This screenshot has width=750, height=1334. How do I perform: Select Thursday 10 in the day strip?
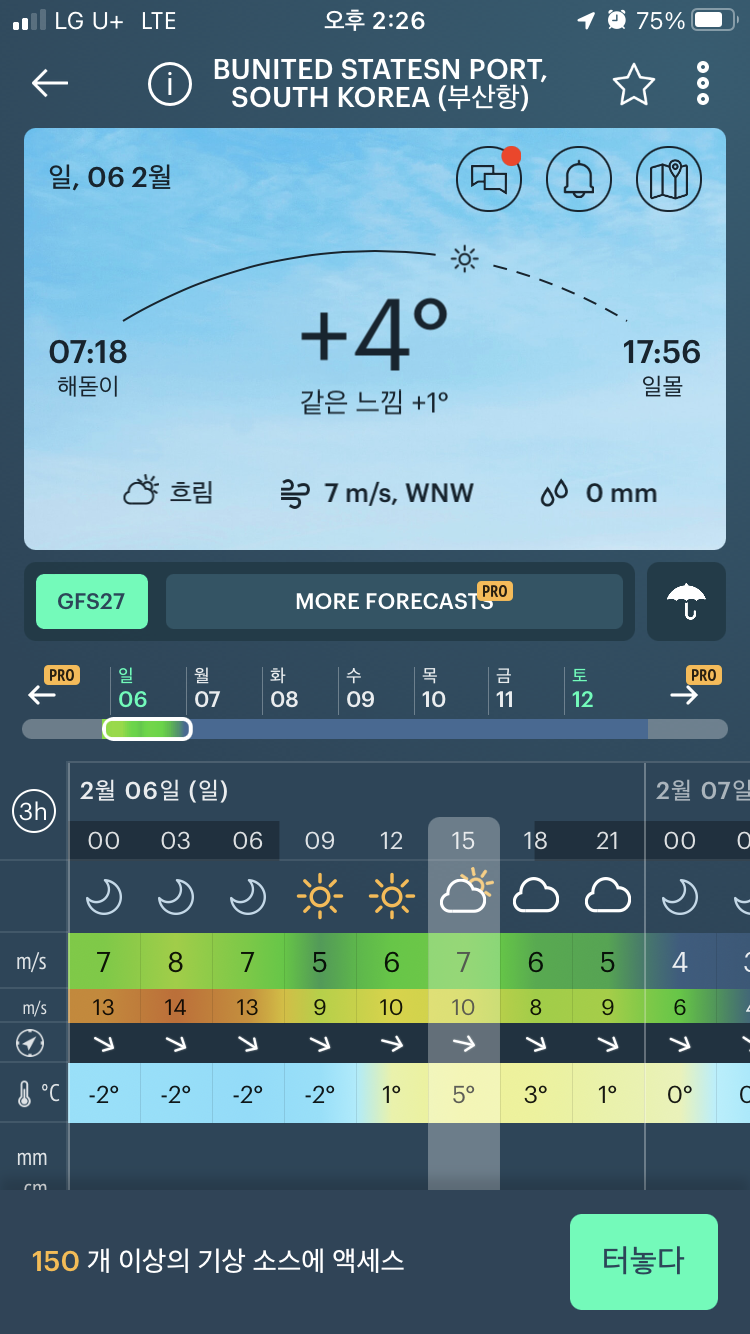[x=434, y=689]
